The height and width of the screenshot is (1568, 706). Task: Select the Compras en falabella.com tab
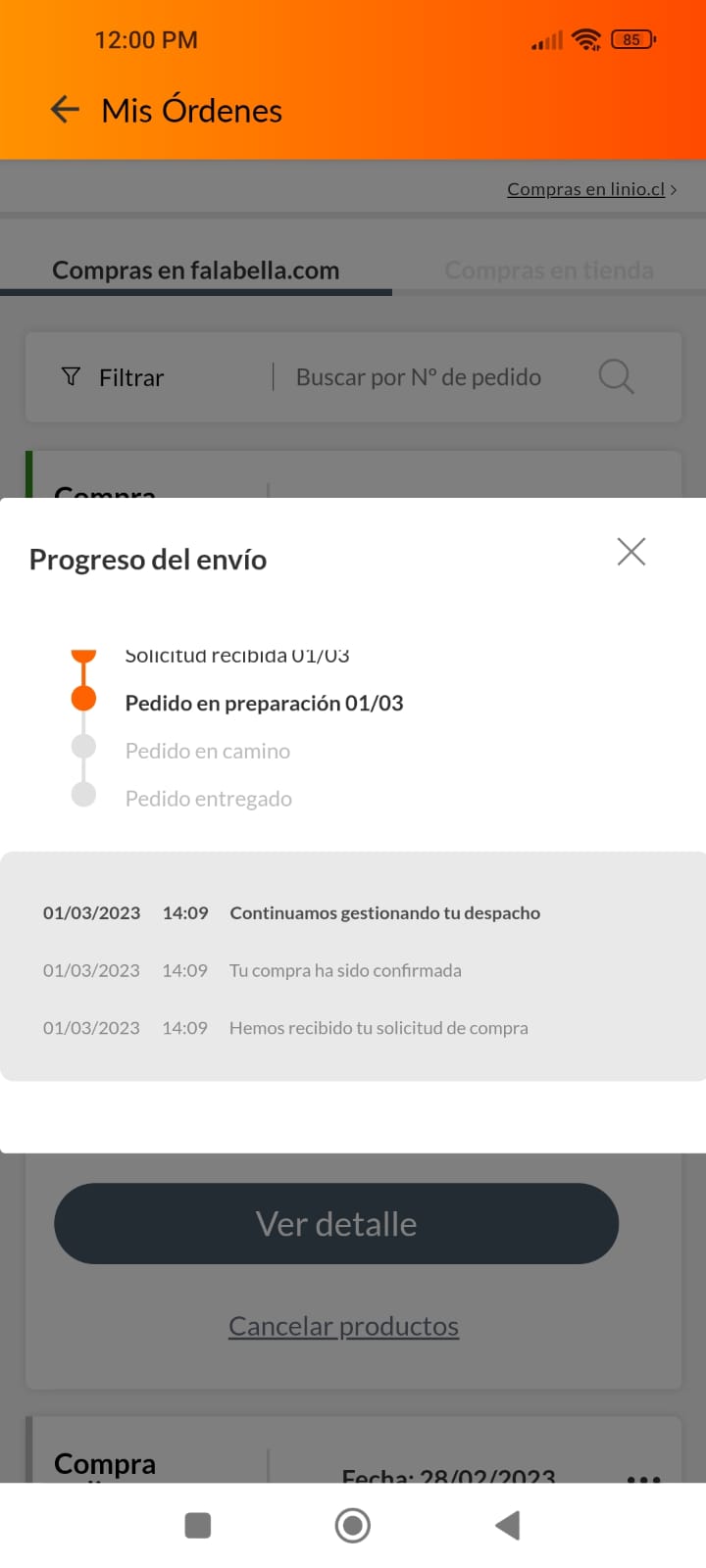196,270
